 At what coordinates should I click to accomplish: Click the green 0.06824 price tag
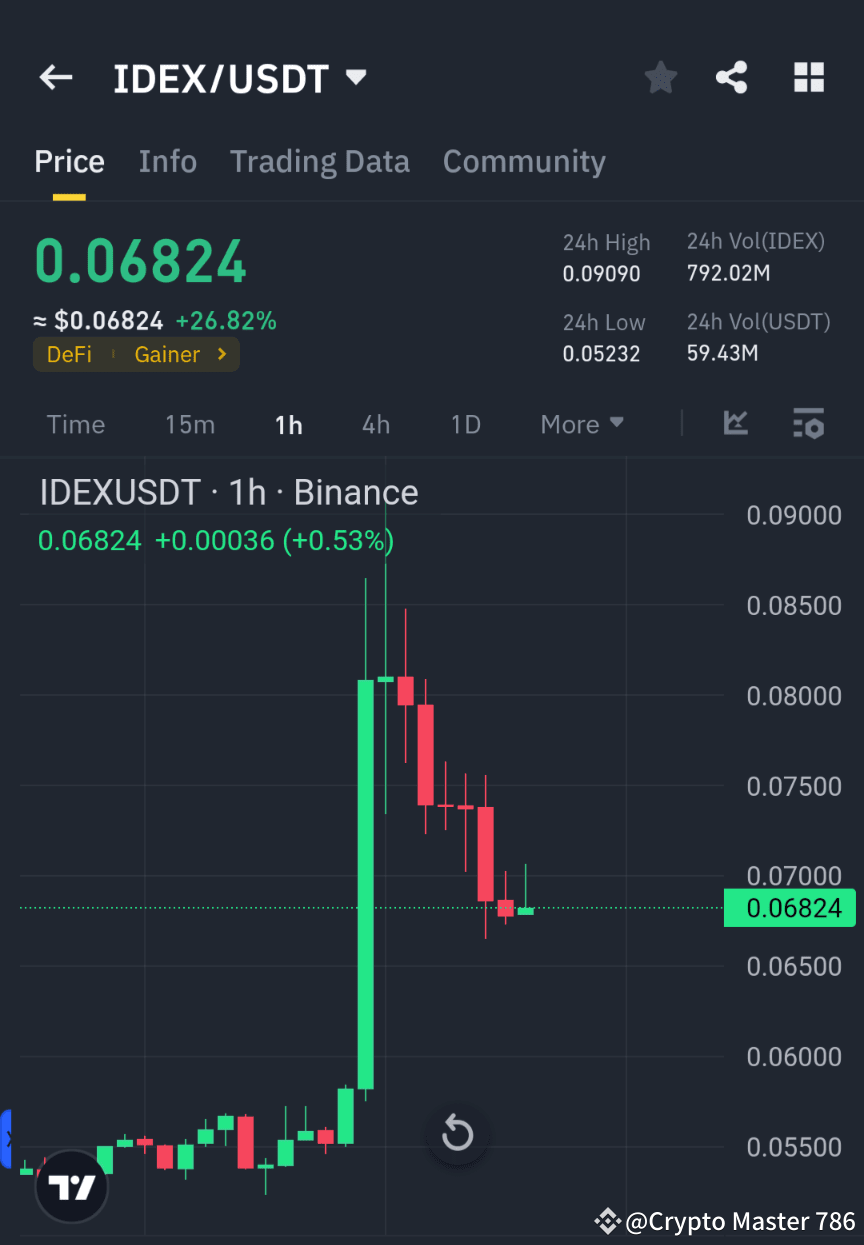click(789, 908)
